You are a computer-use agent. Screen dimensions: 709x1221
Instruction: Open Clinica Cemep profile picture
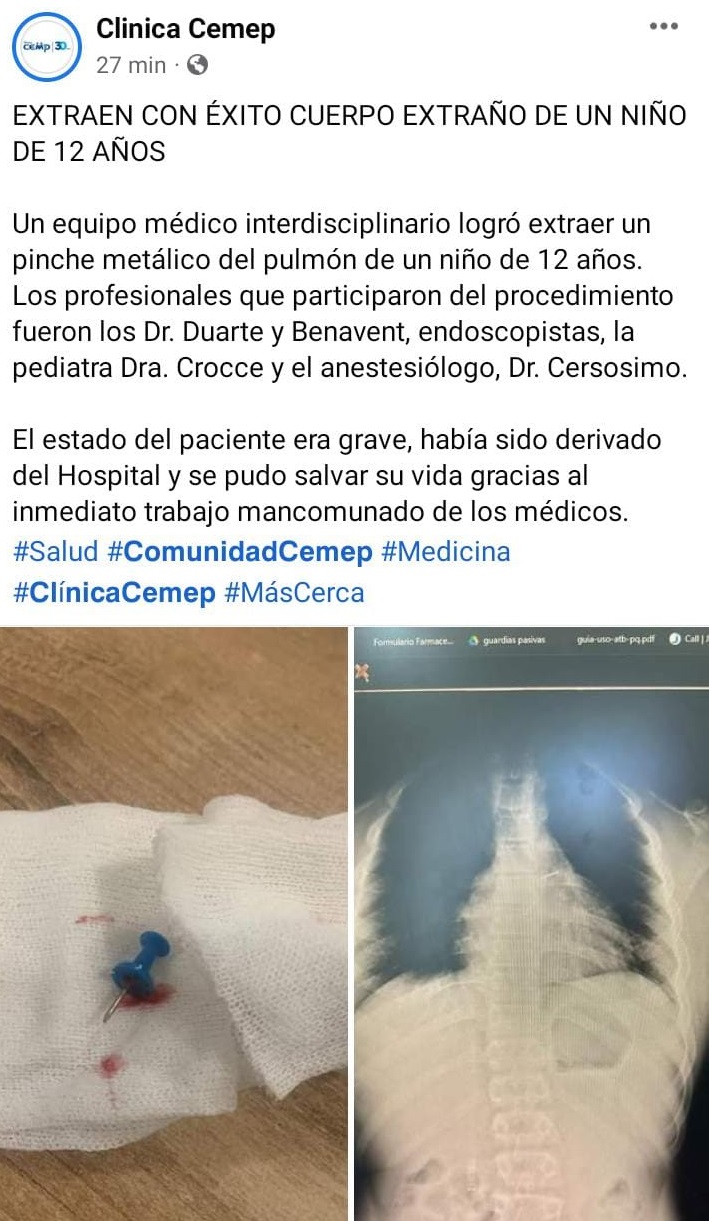pyautogui.click(x=46, y=46)
